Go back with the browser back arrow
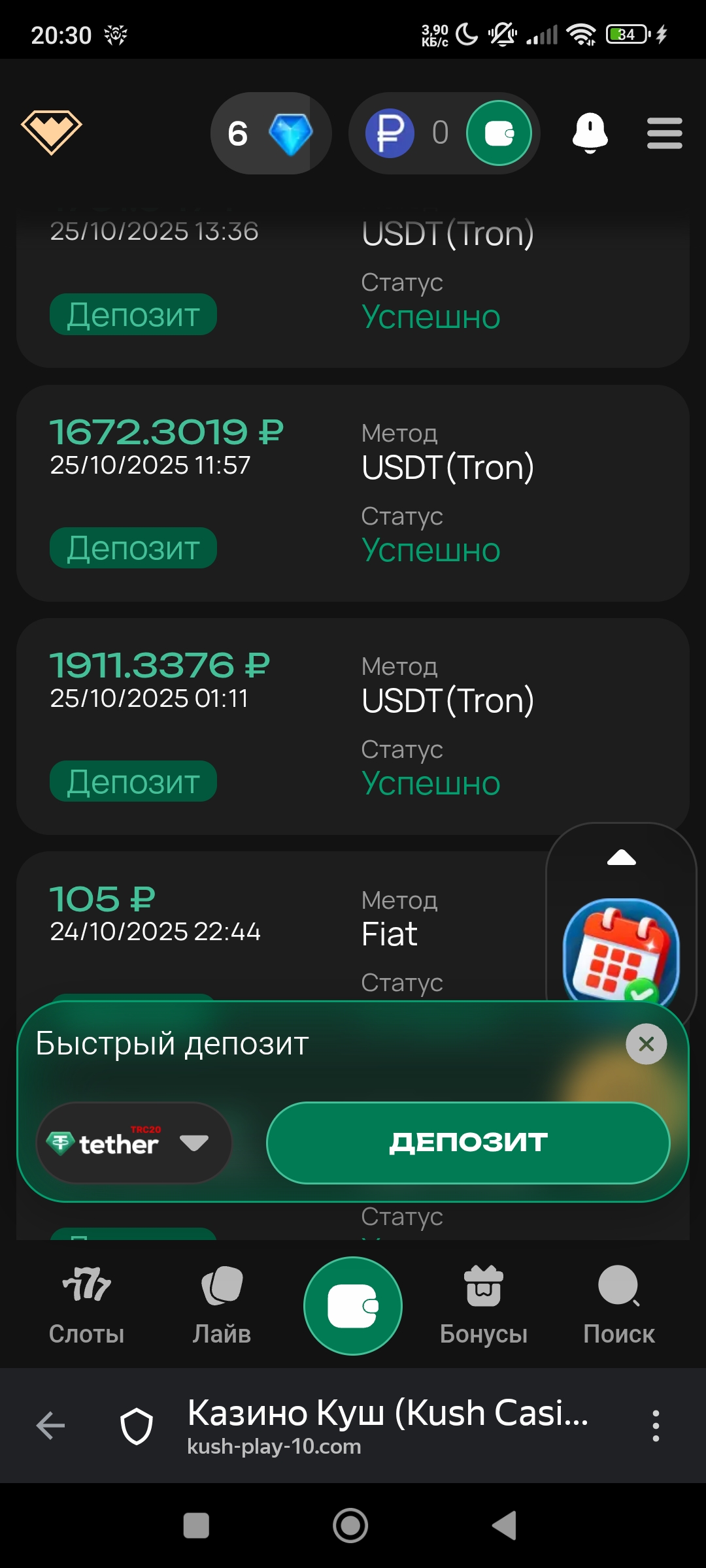706x1568 pixels. coord(50,1426)
